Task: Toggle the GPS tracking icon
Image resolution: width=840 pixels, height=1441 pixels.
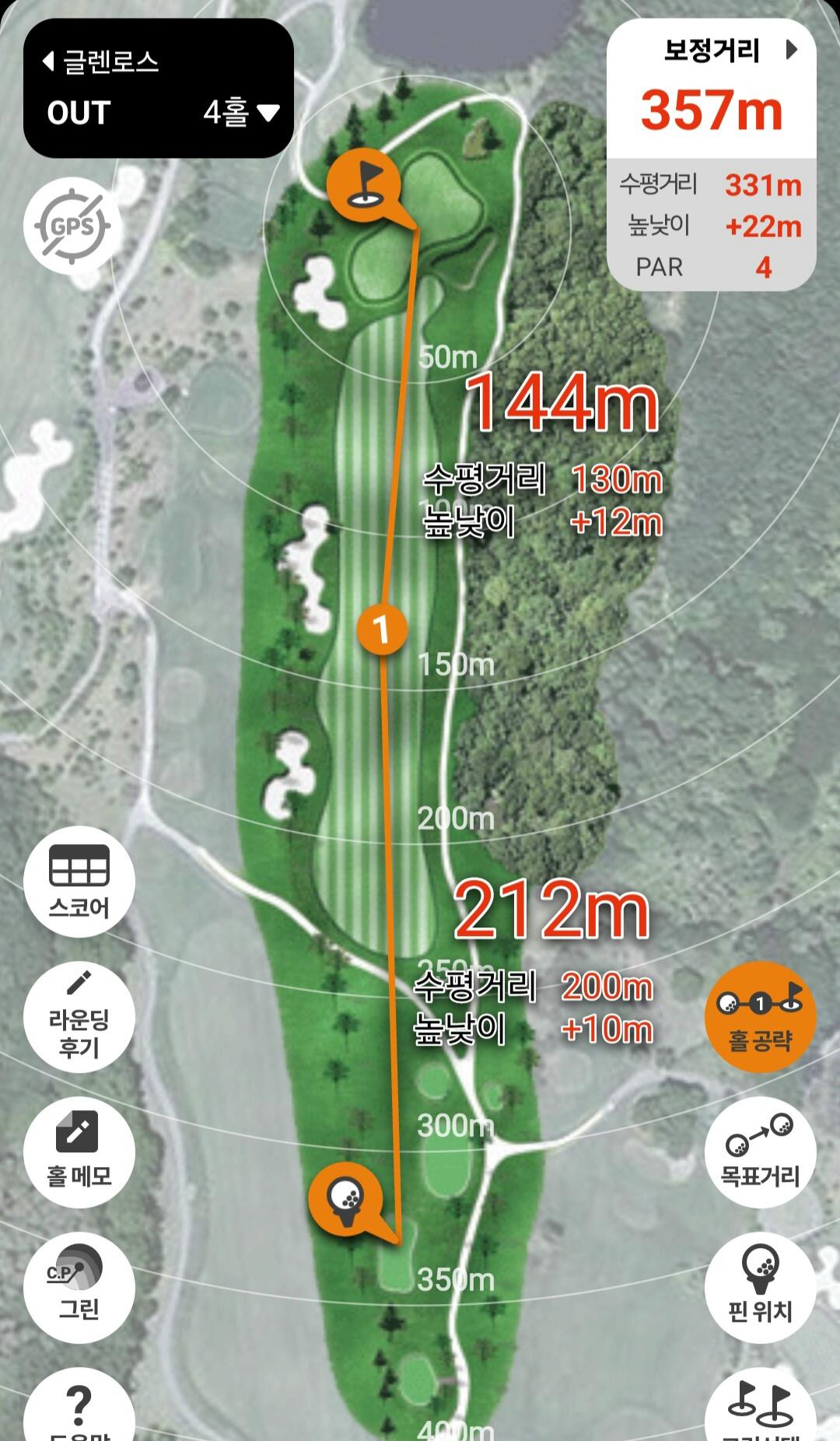Action: pyautogui.click(x=72, y=226)
